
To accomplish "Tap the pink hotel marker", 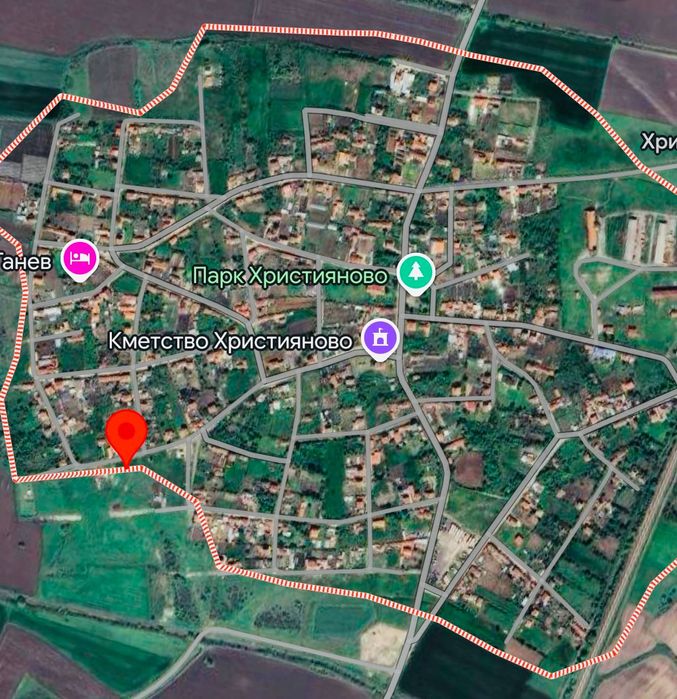I will coord(80,258).
